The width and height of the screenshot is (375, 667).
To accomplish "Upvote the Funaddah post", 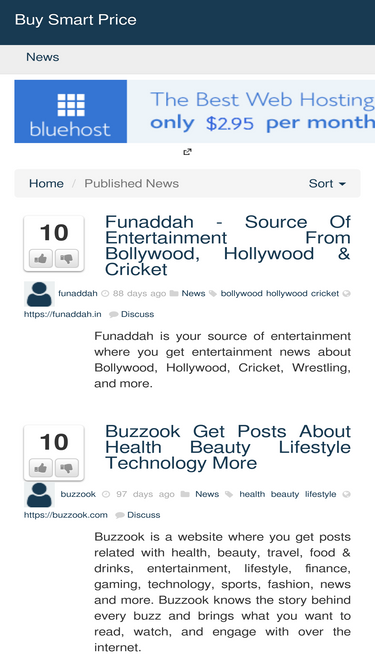I will coord(41,259).
